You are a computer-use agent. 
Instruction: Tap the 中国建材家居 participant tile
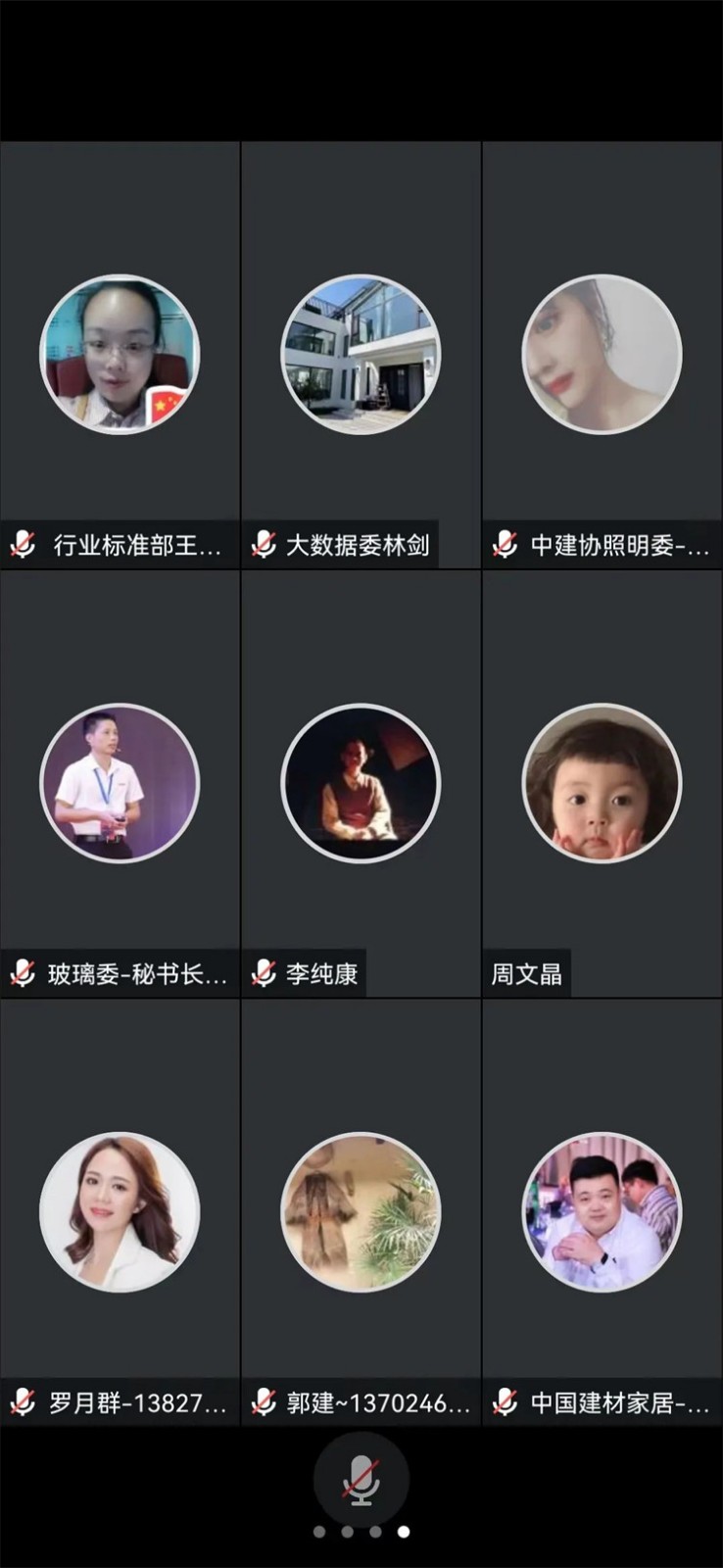(602, 1212)
